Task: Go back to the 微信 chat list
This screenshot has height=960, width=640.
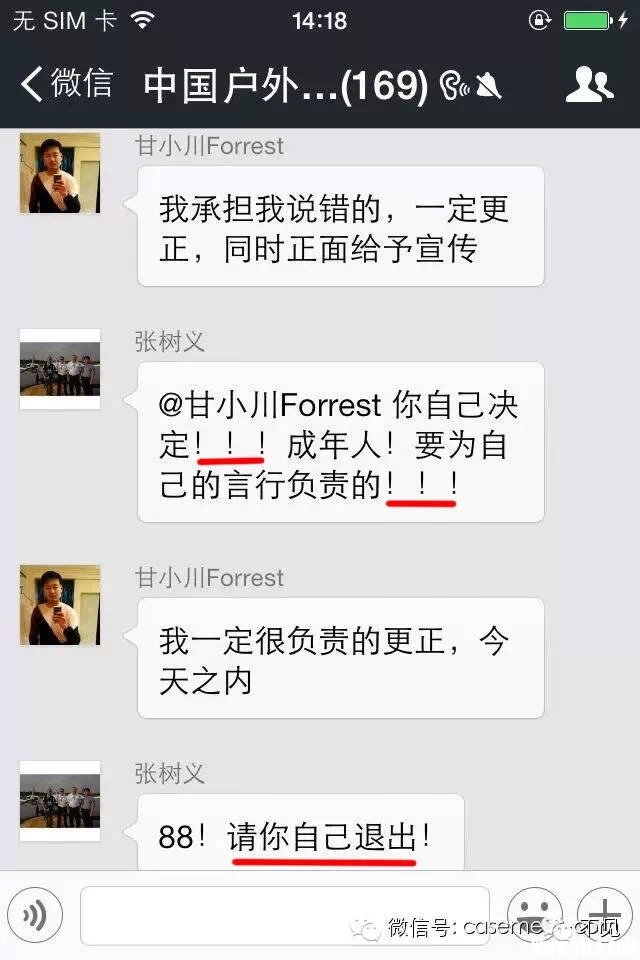Action: coord(66,85)
